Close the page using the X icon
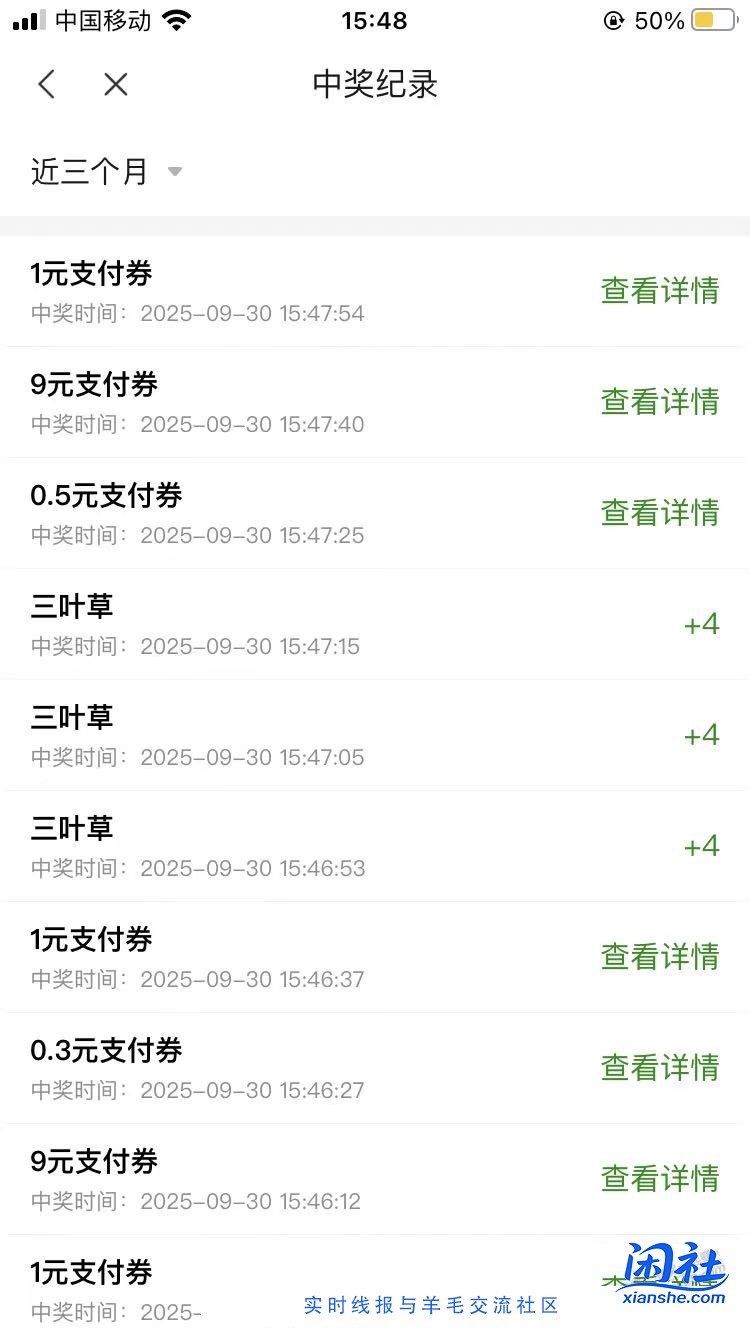Screen dimensions: 750x1334 coord(115,84)
